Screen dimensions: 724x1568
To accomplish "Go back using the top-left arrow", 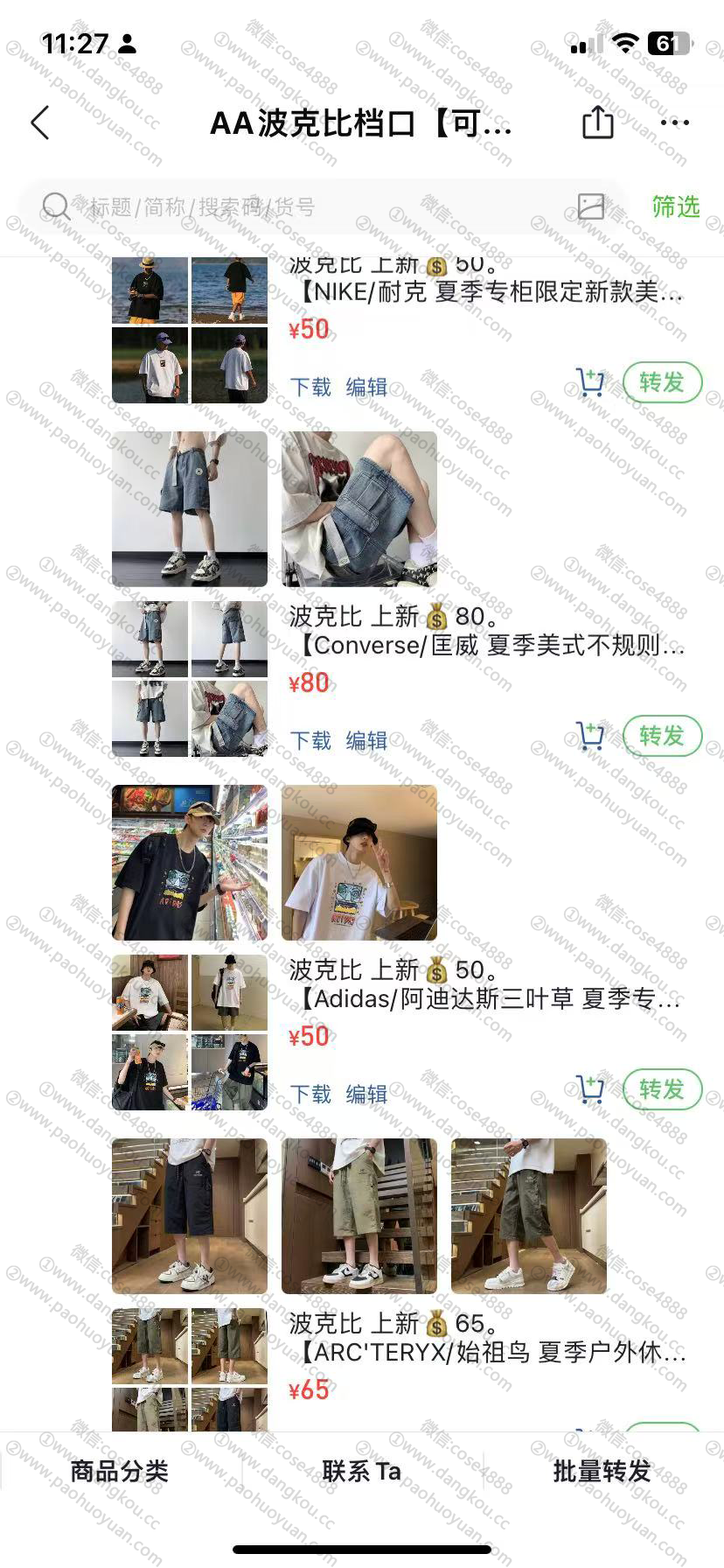I will pos(40,123).
